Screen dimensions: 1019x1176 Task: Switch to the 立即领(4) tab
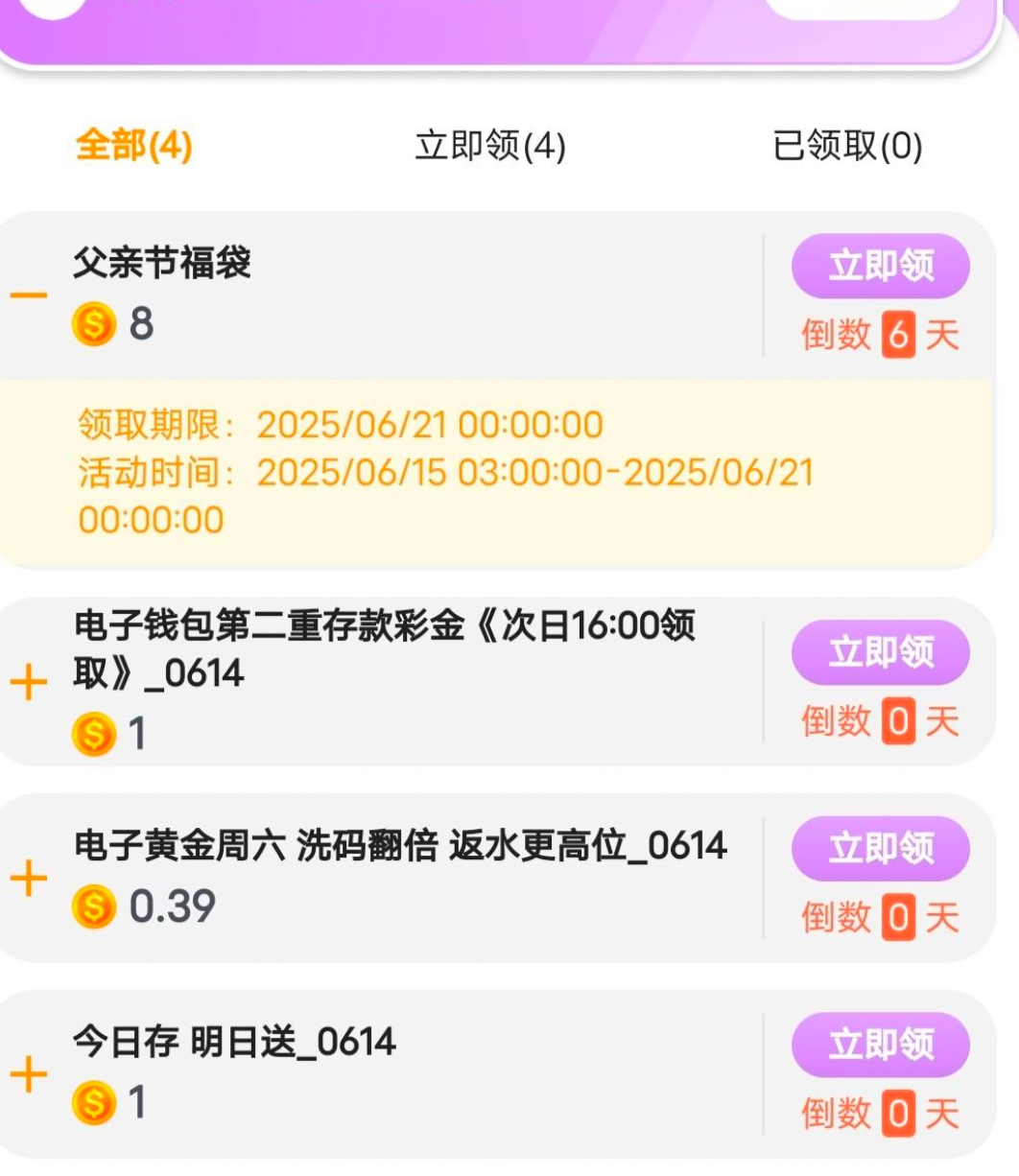pos(490,147)
